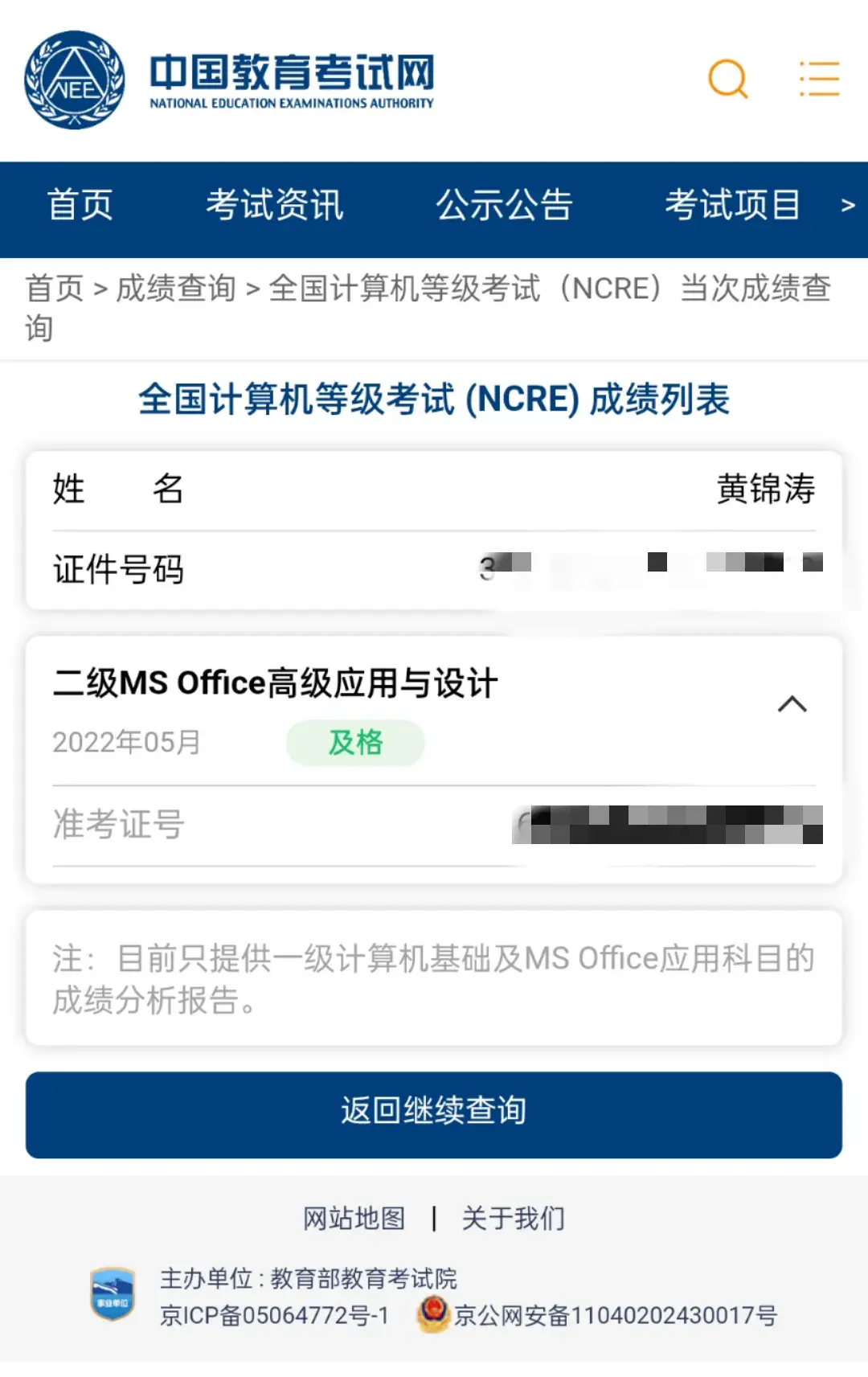Open 公示公告 section
Image resolution: width=868 pixels, height=1377 pixels.
click(x=504, y=205)
